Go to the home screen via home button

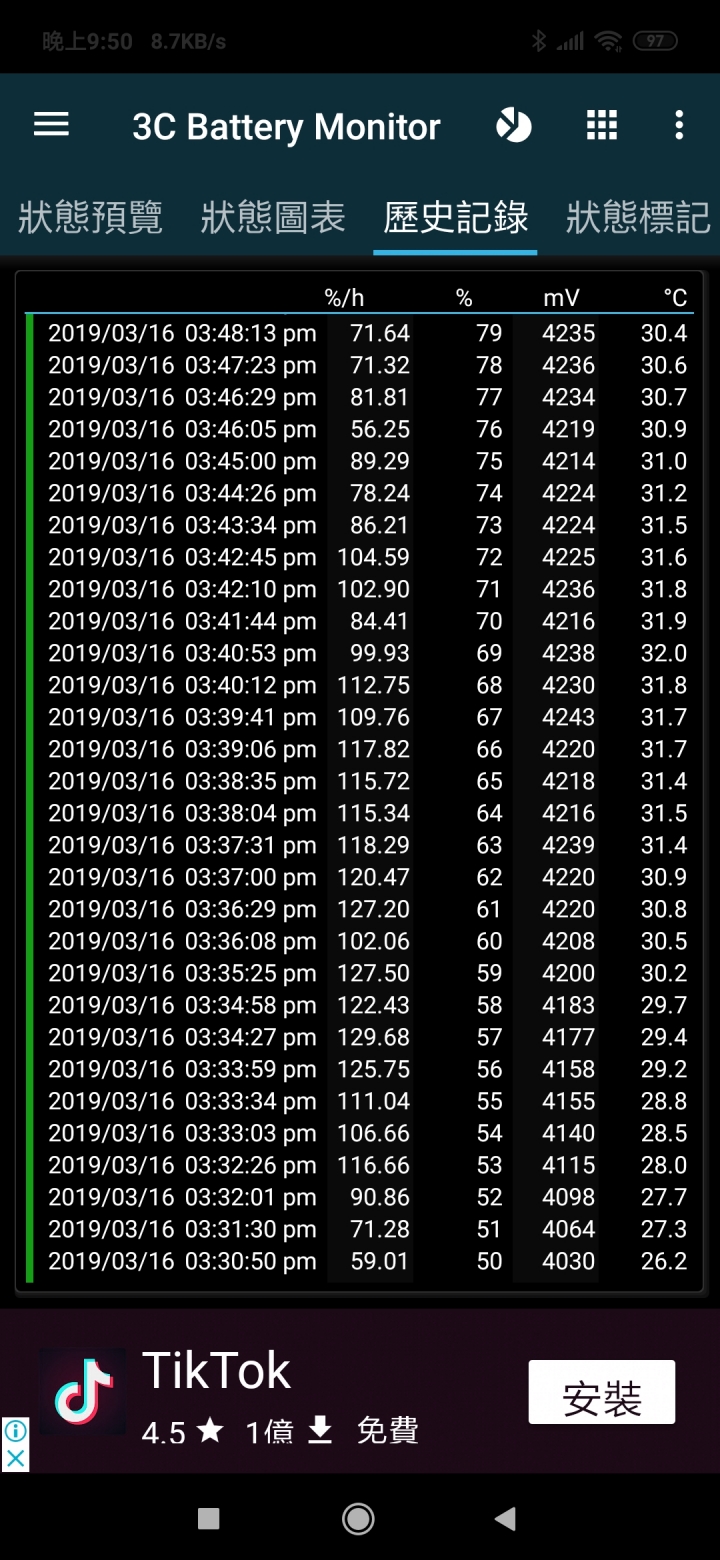358,1519
